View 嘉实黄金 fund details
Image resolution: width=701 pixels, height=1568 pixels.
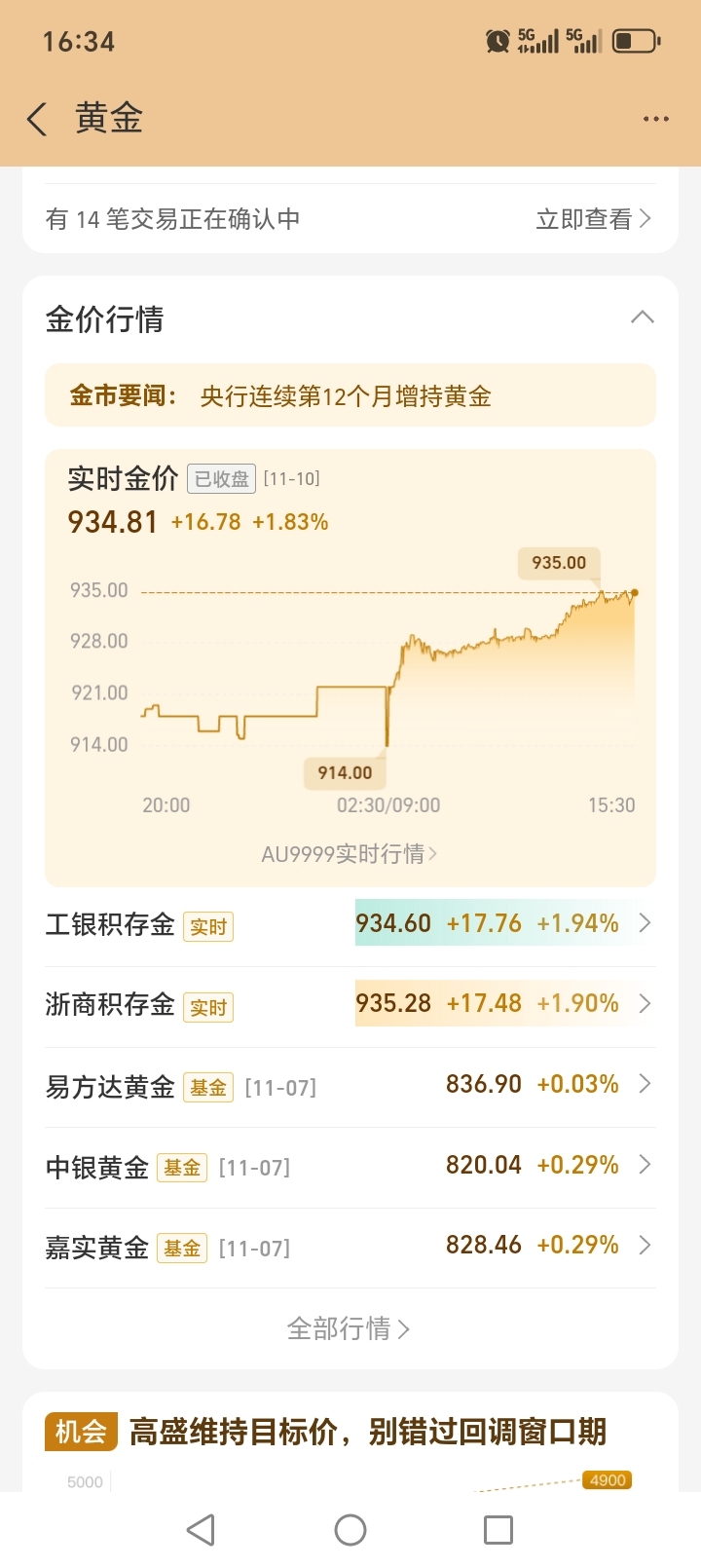coord(350,1247)
